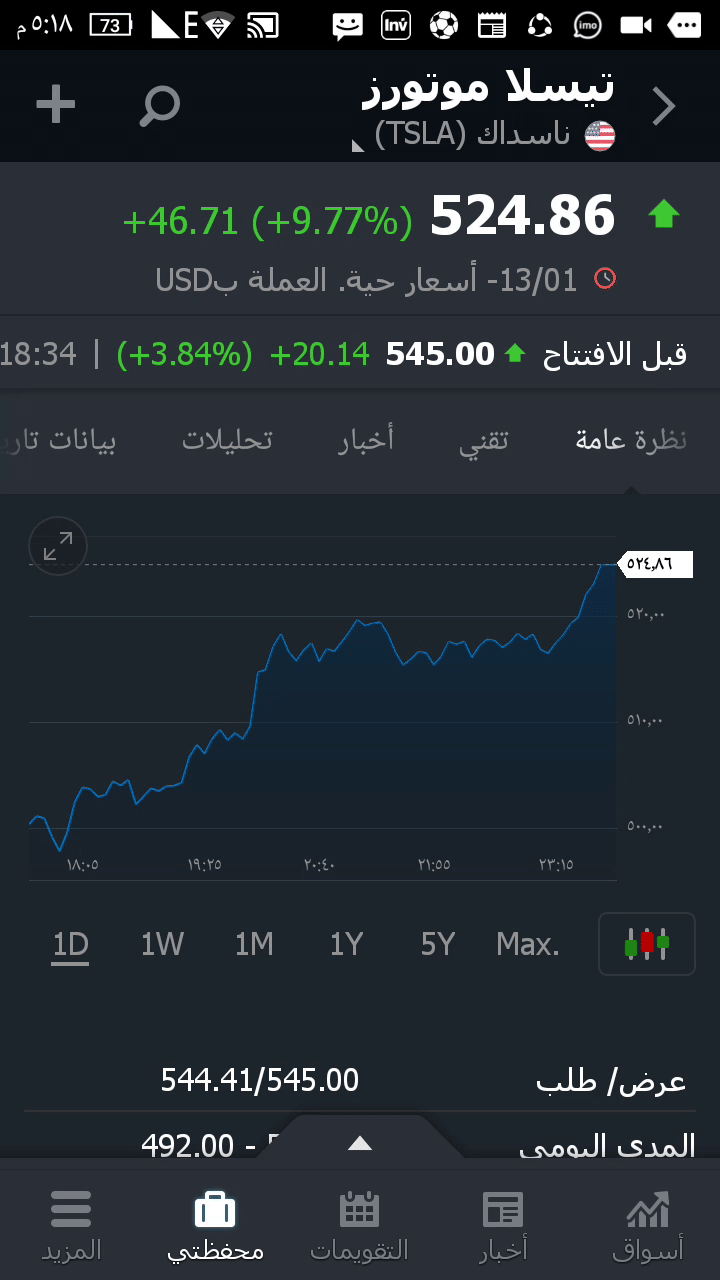Switch to the أخبار top tab
The width and height of the screenshot is (720, 1280).
(365, 440)
